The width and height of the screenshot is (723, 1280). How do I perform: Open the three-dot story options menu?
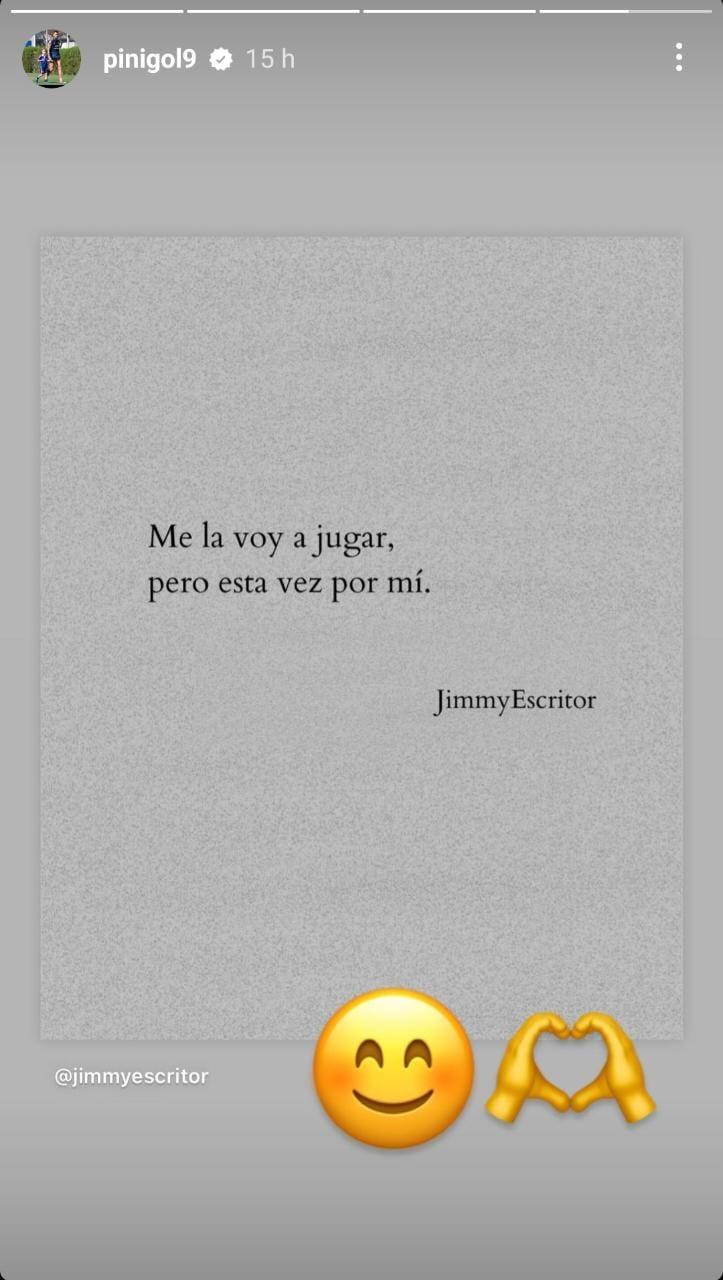tap(679, 58)
